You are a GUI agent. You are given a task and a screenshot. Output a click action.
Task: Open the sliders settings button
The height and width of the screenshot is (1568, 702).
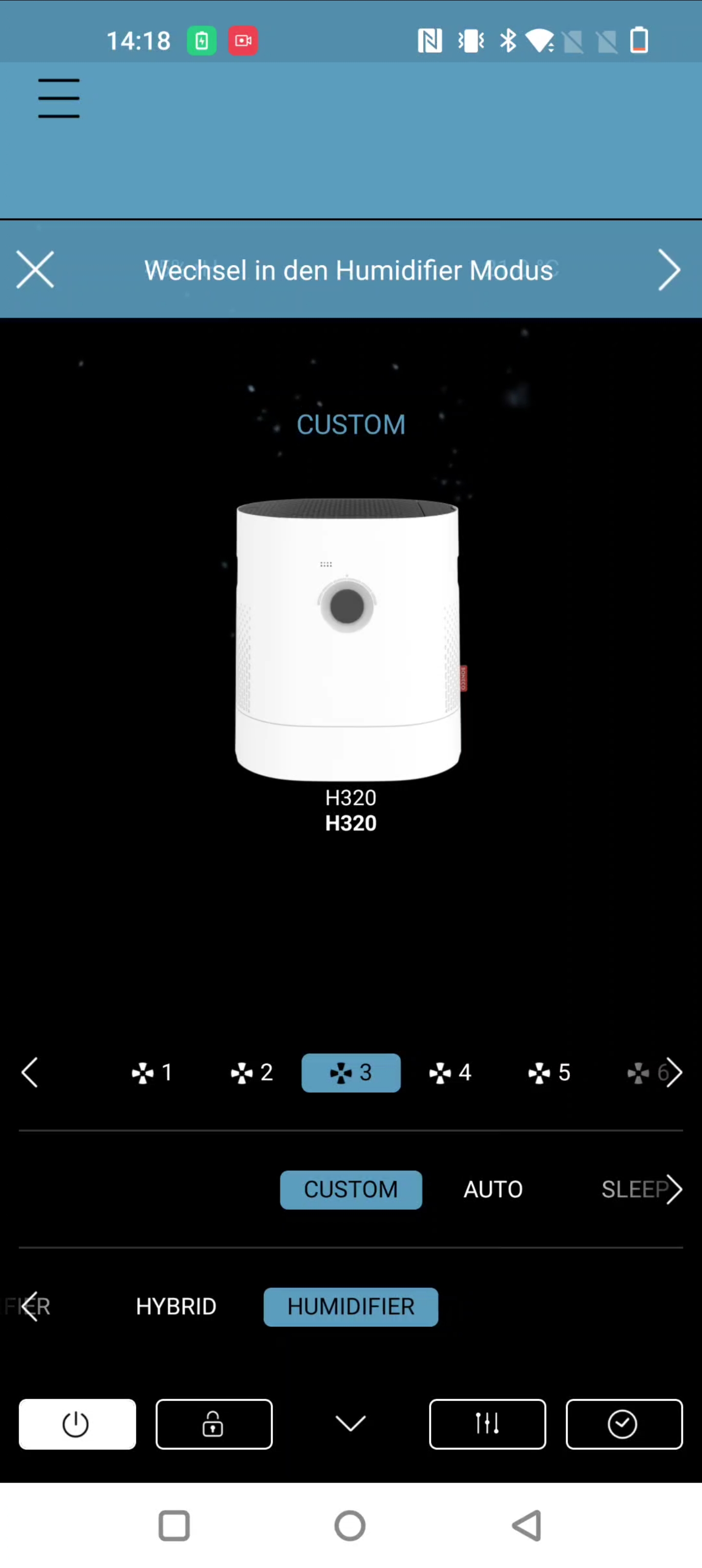(487, 1424)
